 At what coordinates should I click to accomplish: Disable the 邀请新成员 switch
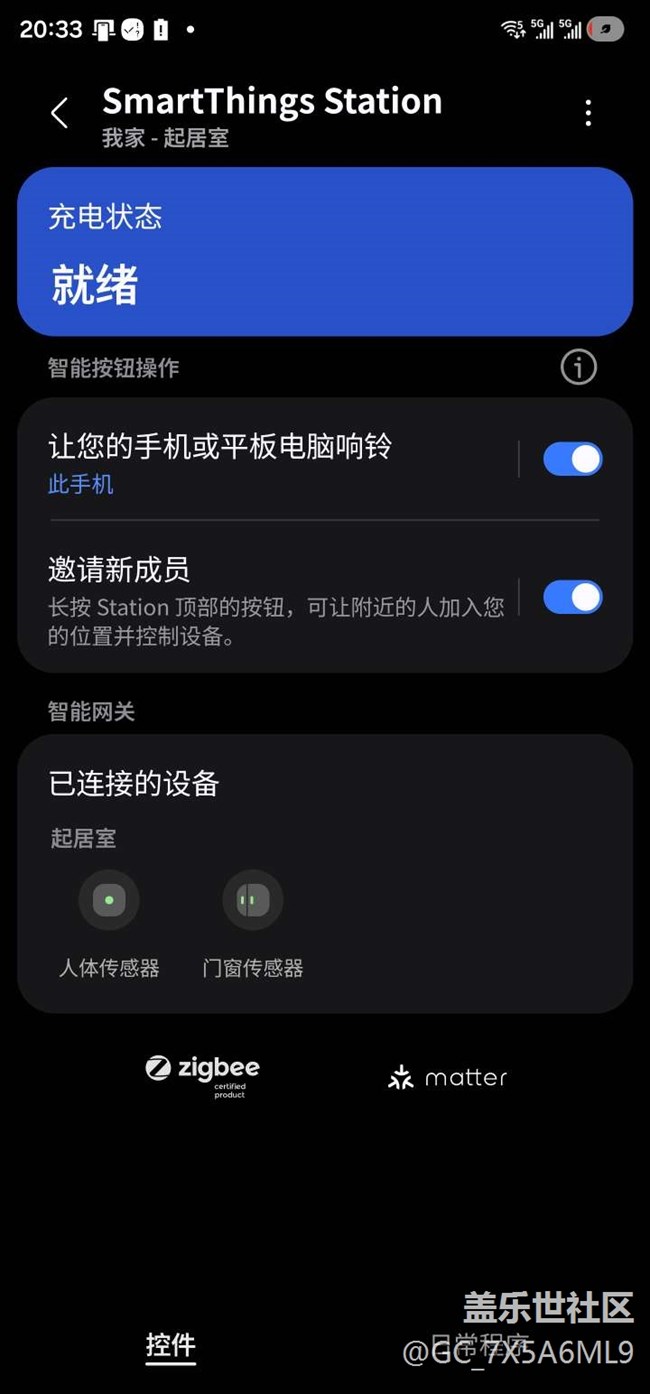click(572, 597)
